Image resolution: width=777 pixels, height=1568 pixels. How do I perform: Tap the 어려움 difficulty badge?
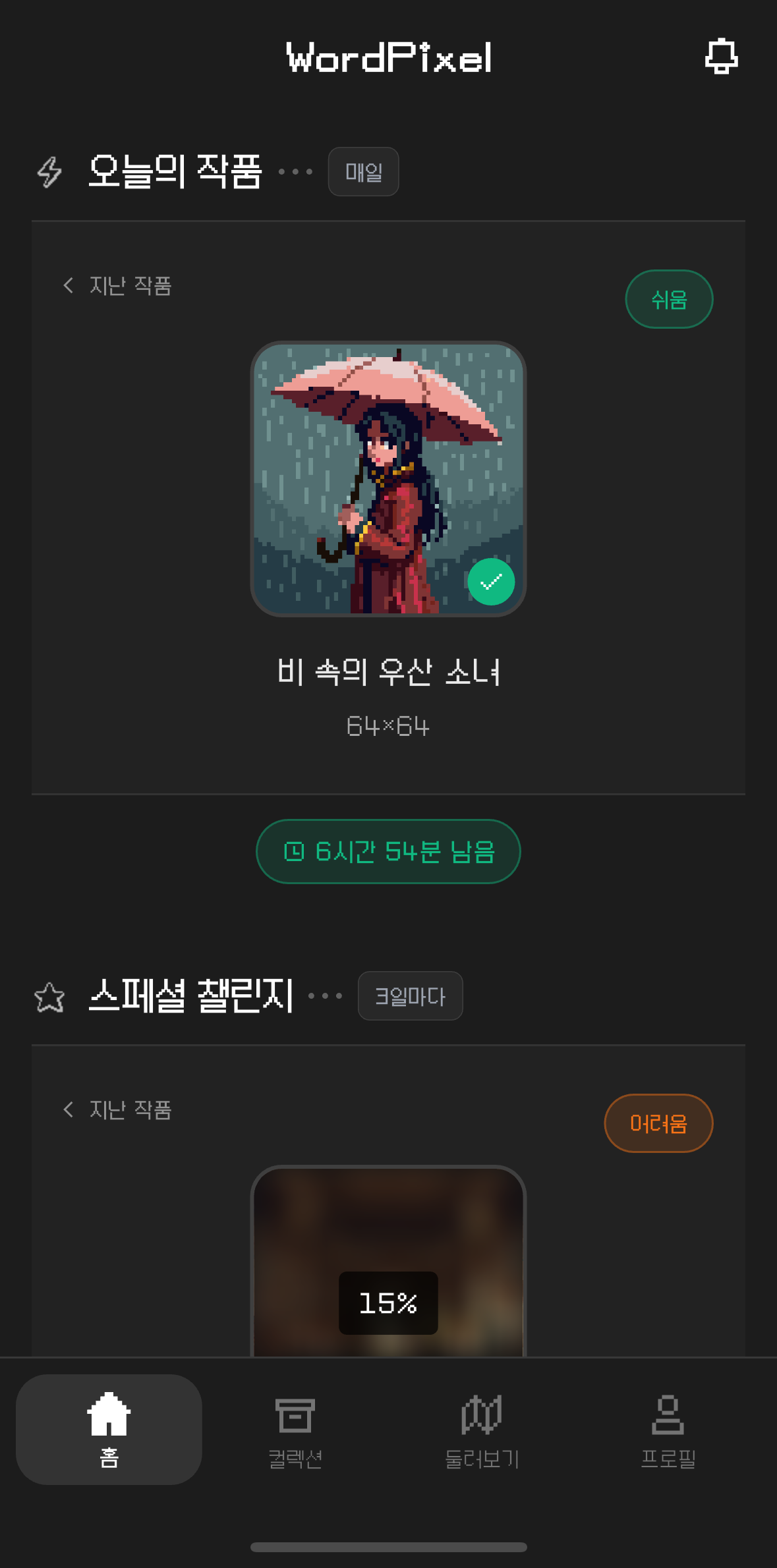(x=658, y=1123)
